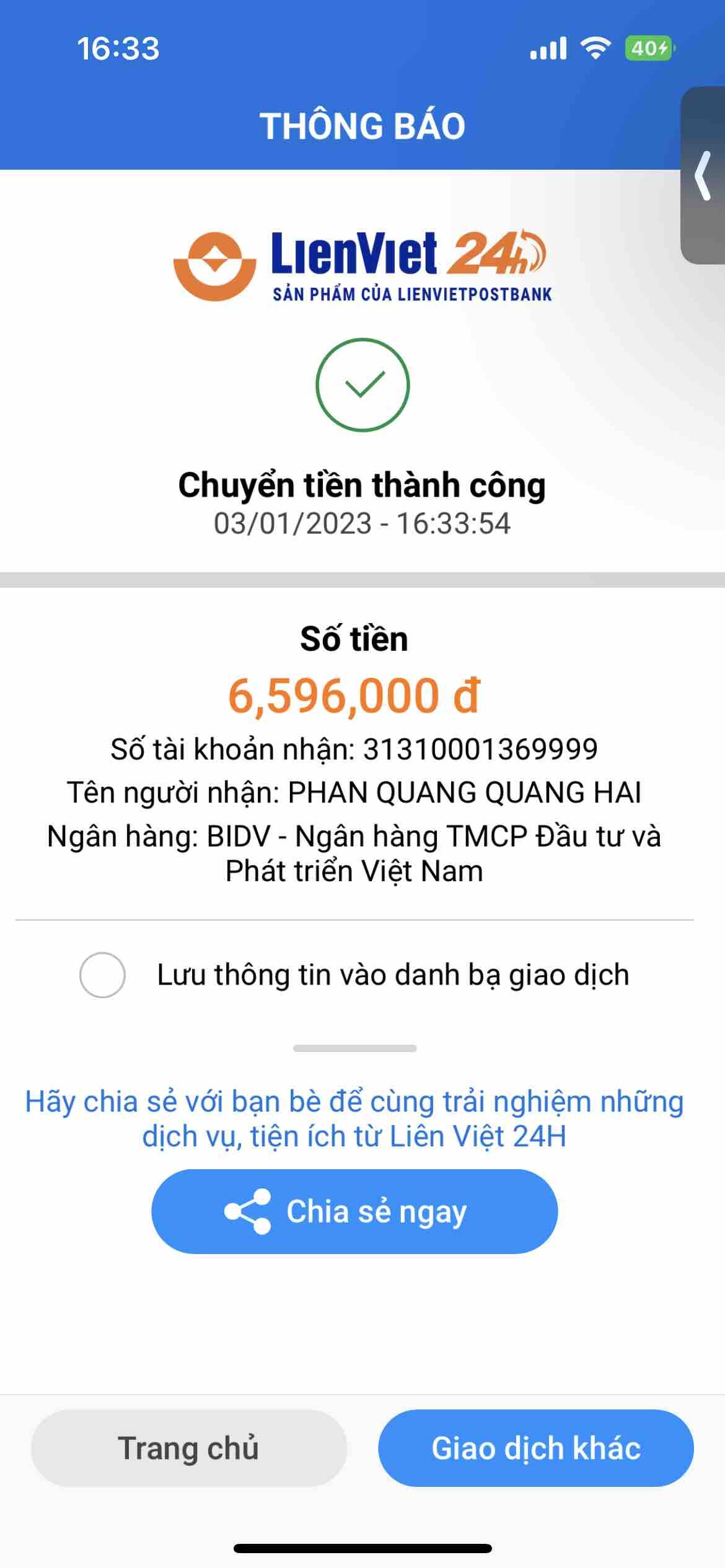Go to Trang chủ home

click(x=188, y=1448)
